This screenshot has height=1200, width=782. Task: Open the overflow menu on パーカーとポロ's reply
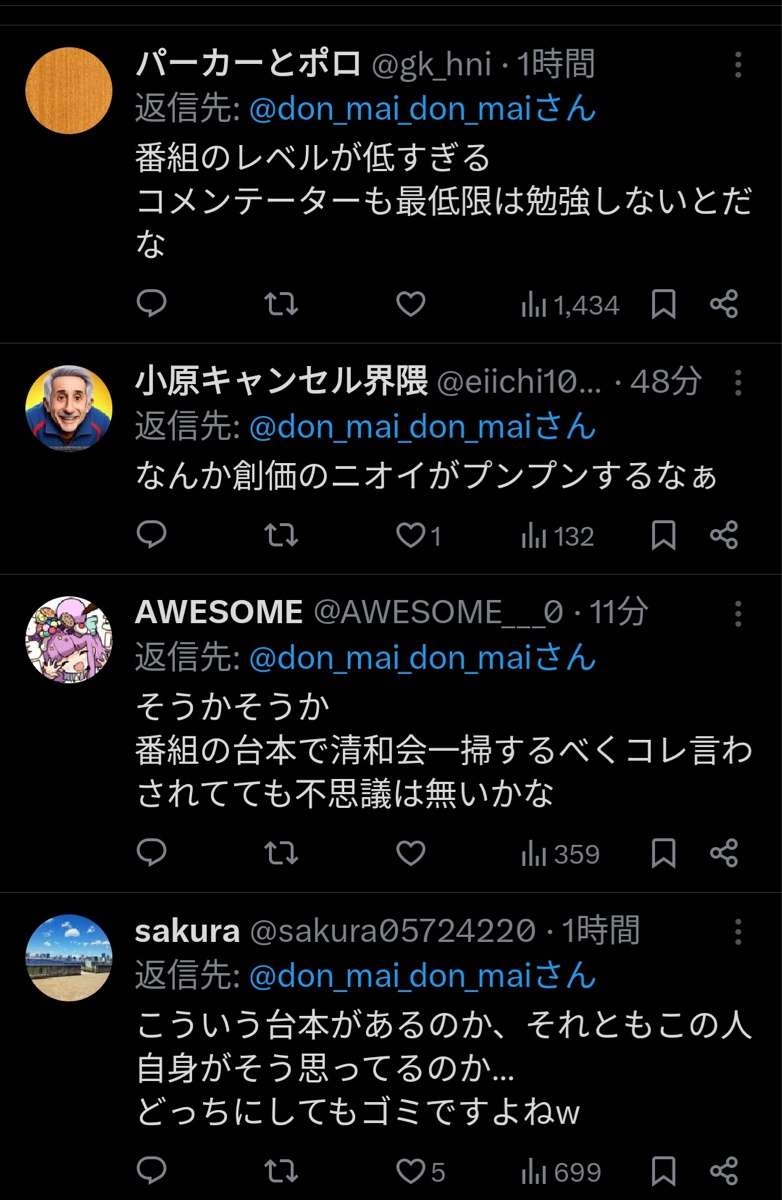point(738,66)
